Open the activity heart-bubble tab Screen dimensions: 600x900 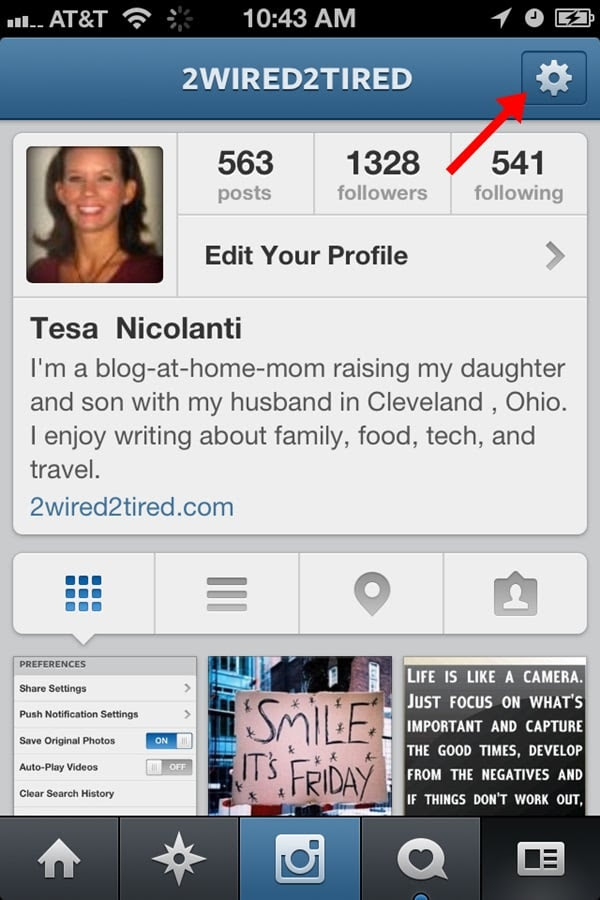(421, 857)
